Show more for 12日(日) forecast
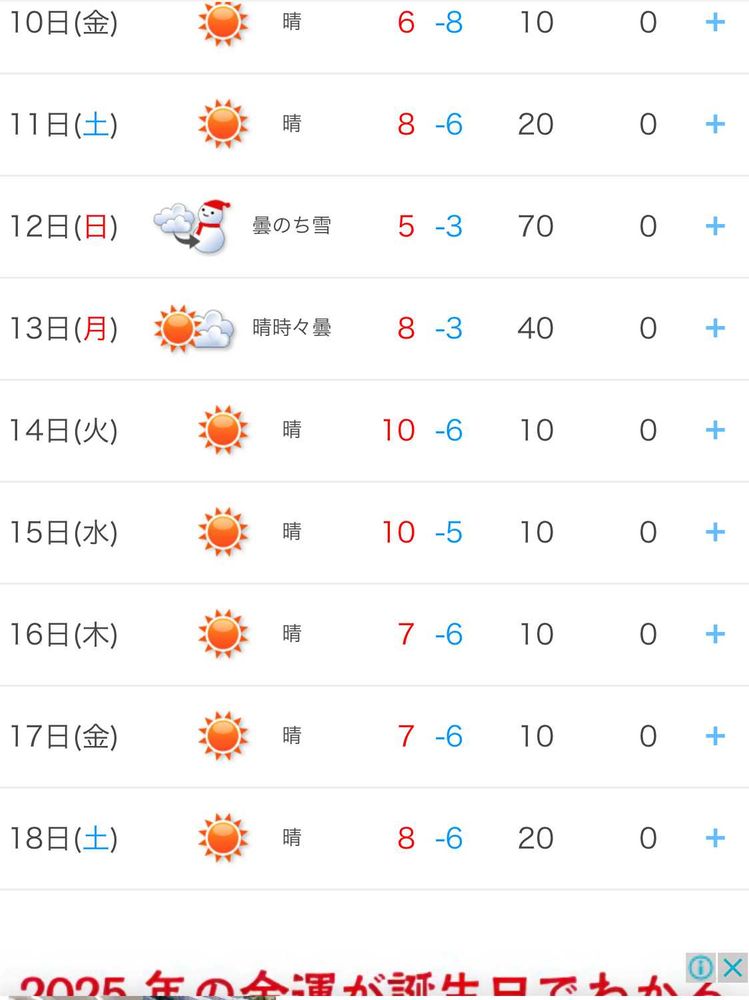 click(x=714, y=226)
